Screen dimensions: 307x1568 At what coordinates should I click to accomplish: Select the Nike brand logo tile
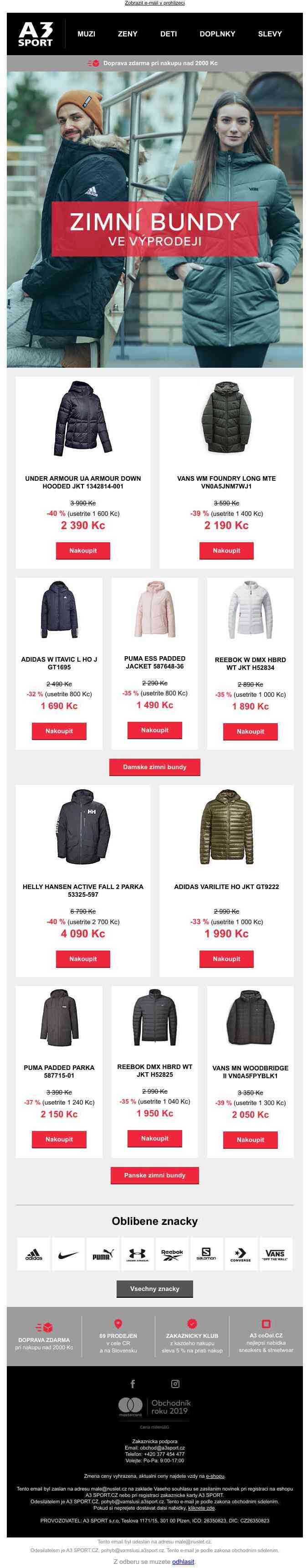68,1254
